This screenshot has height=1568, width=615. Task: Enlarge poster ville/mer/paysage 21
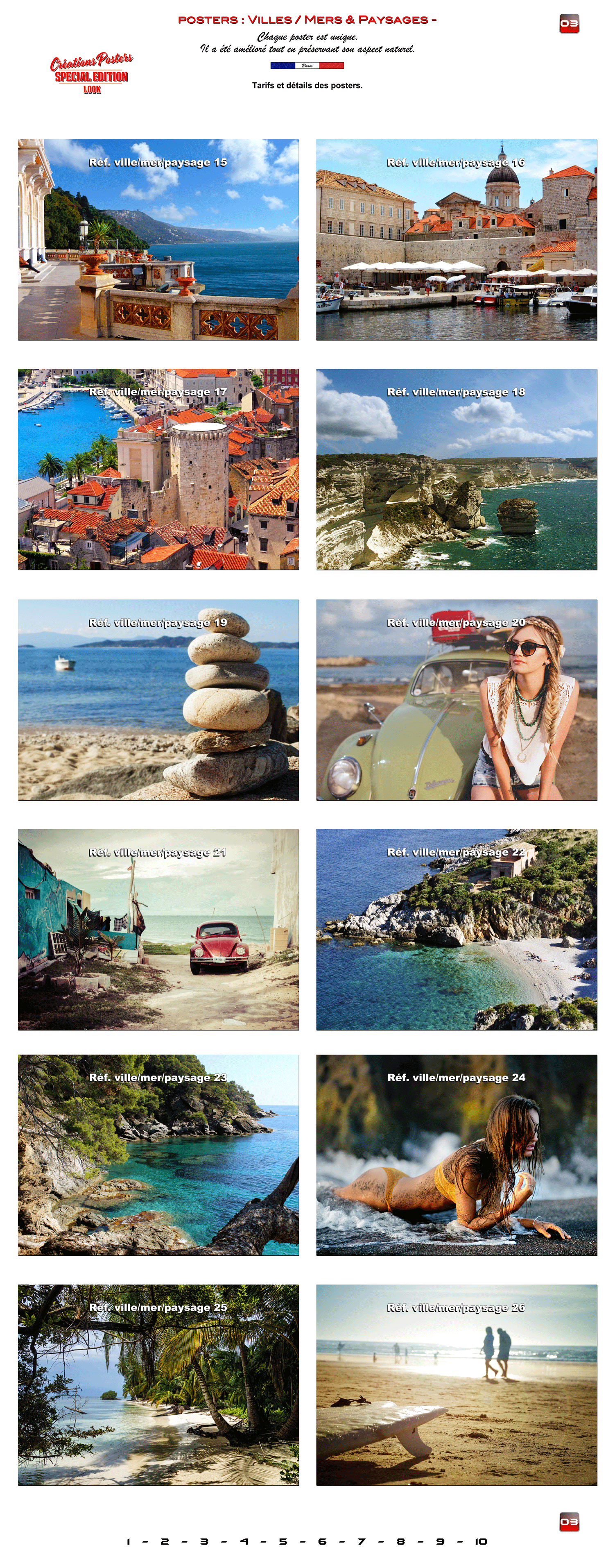click(x=158, y=930)
